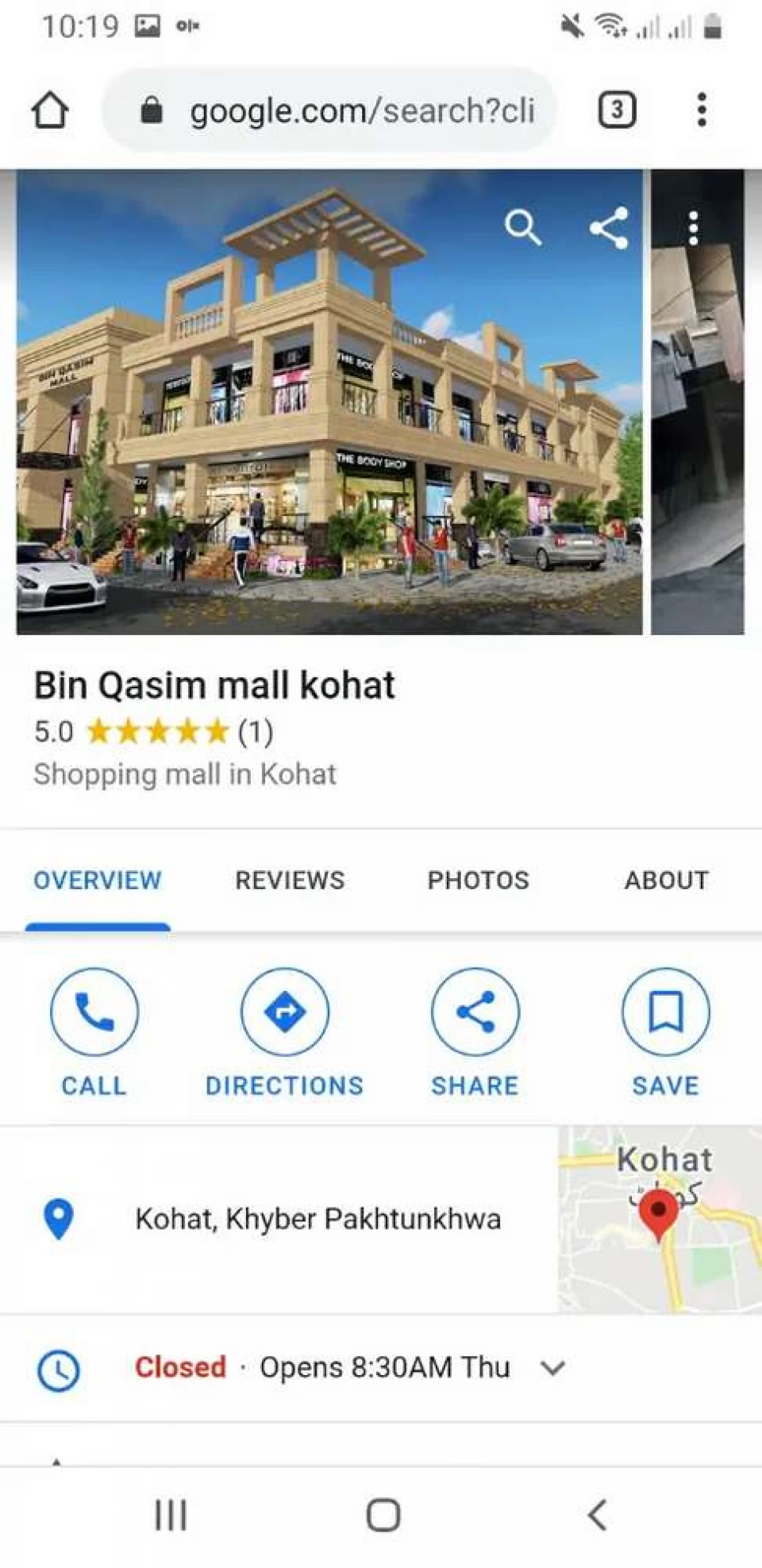This screenshot has height=1568, width=762.
Task: Open the browser's three-dot menu
Action: point(702,110)
